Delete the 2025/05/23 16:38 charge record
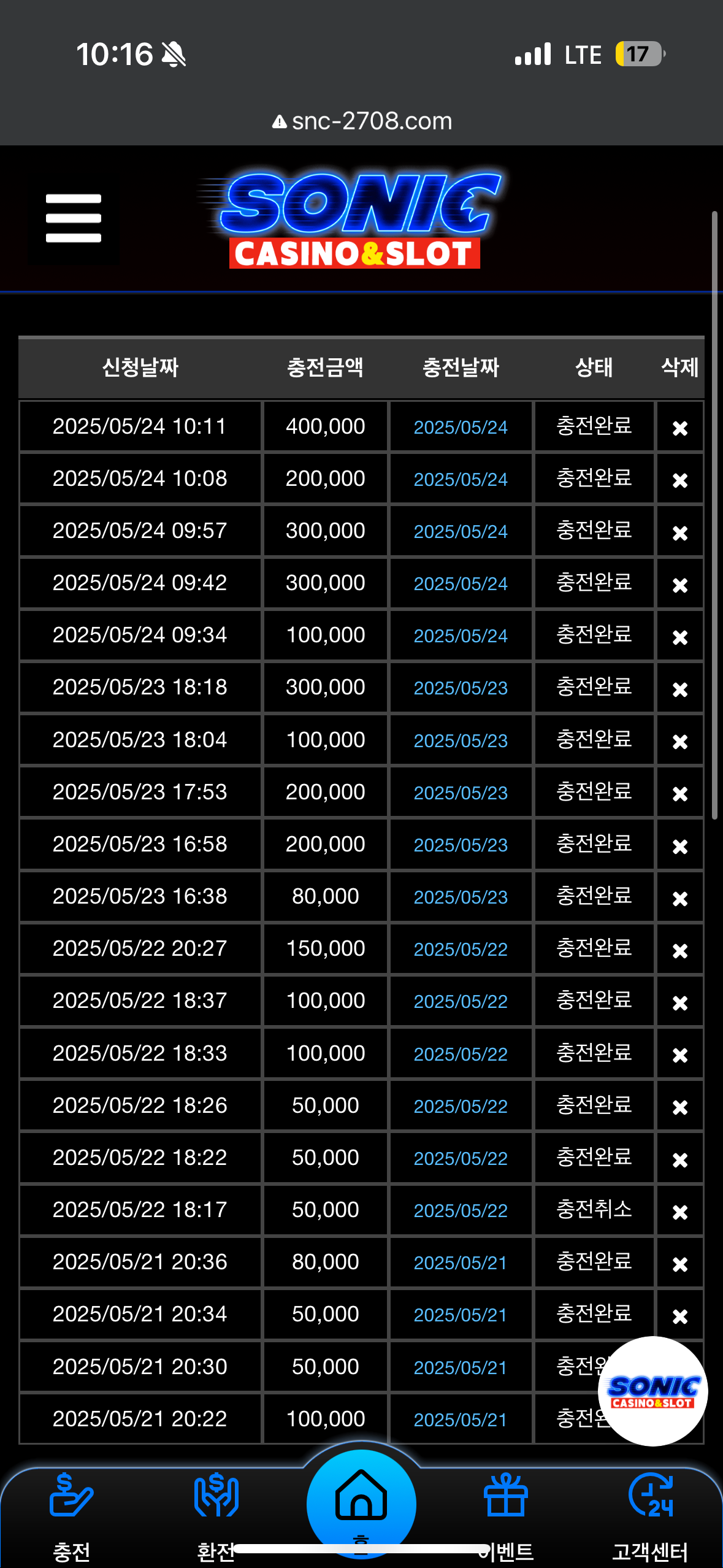This screenshot has width=723, height=1568. pos(679,898)
